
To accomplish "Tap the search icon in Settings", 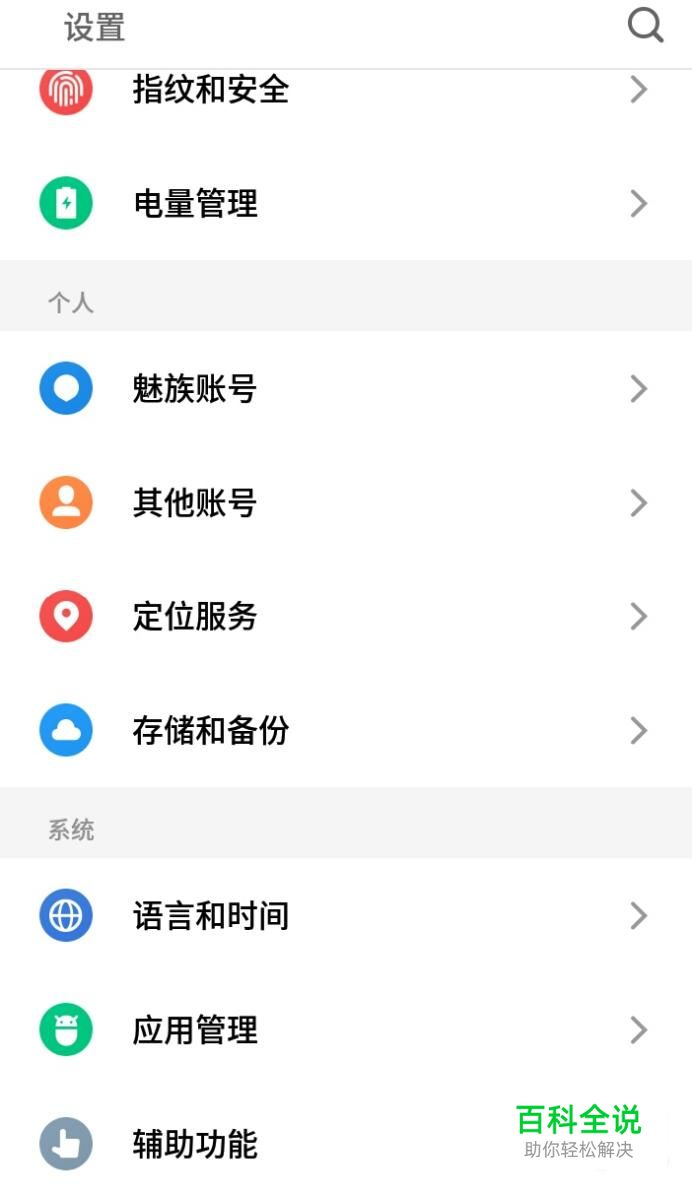I will 645,26.
